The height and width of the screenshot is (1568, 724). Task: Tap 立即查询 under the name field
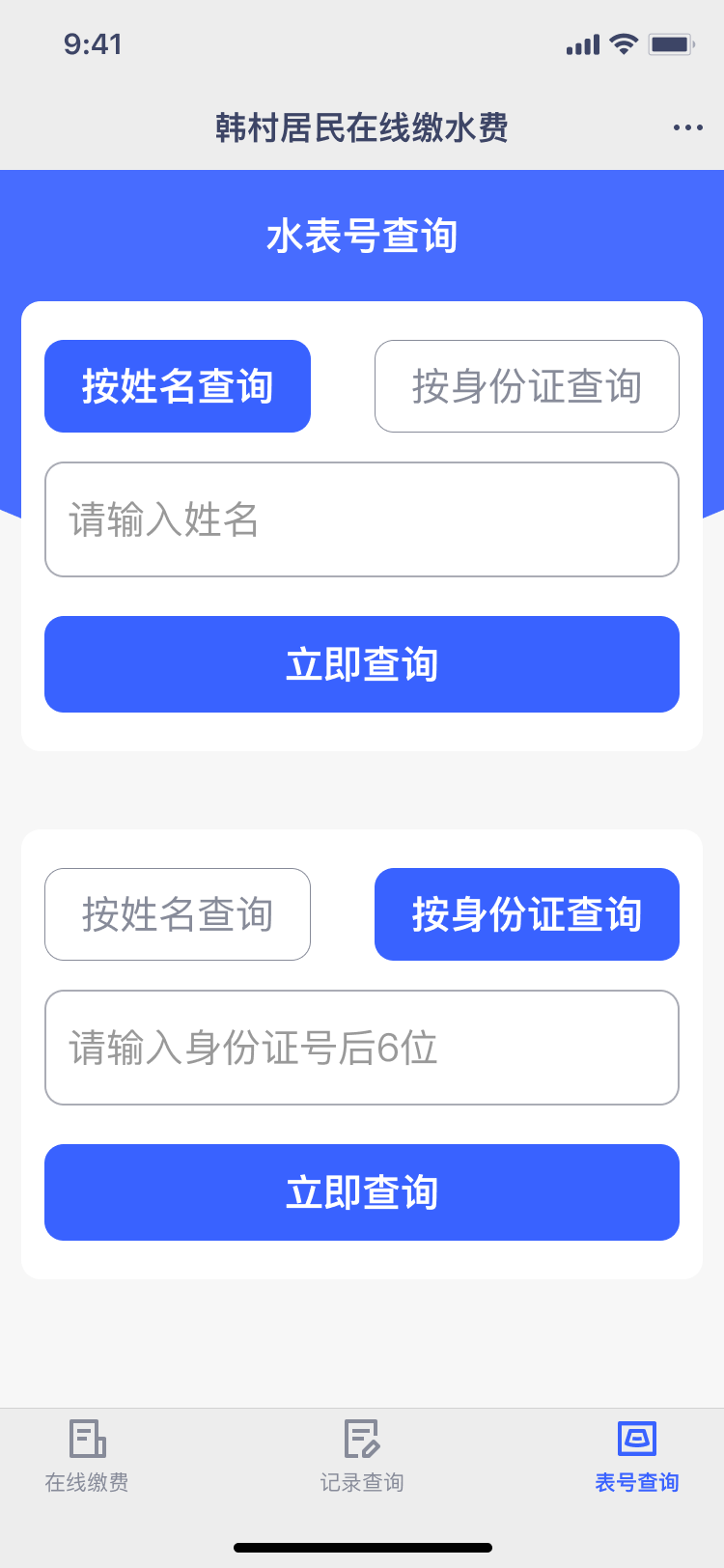coord(362,664)
